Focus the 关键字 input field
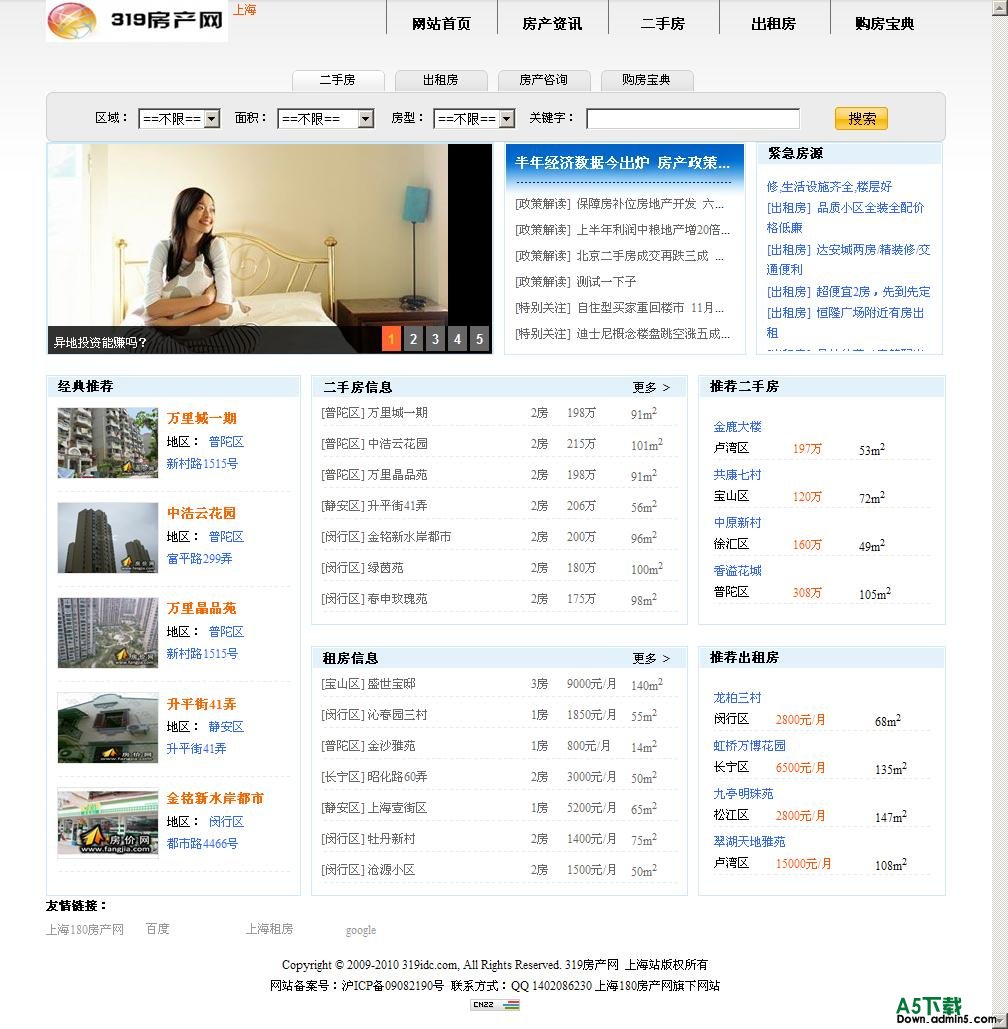 click(x=692, y=119)
